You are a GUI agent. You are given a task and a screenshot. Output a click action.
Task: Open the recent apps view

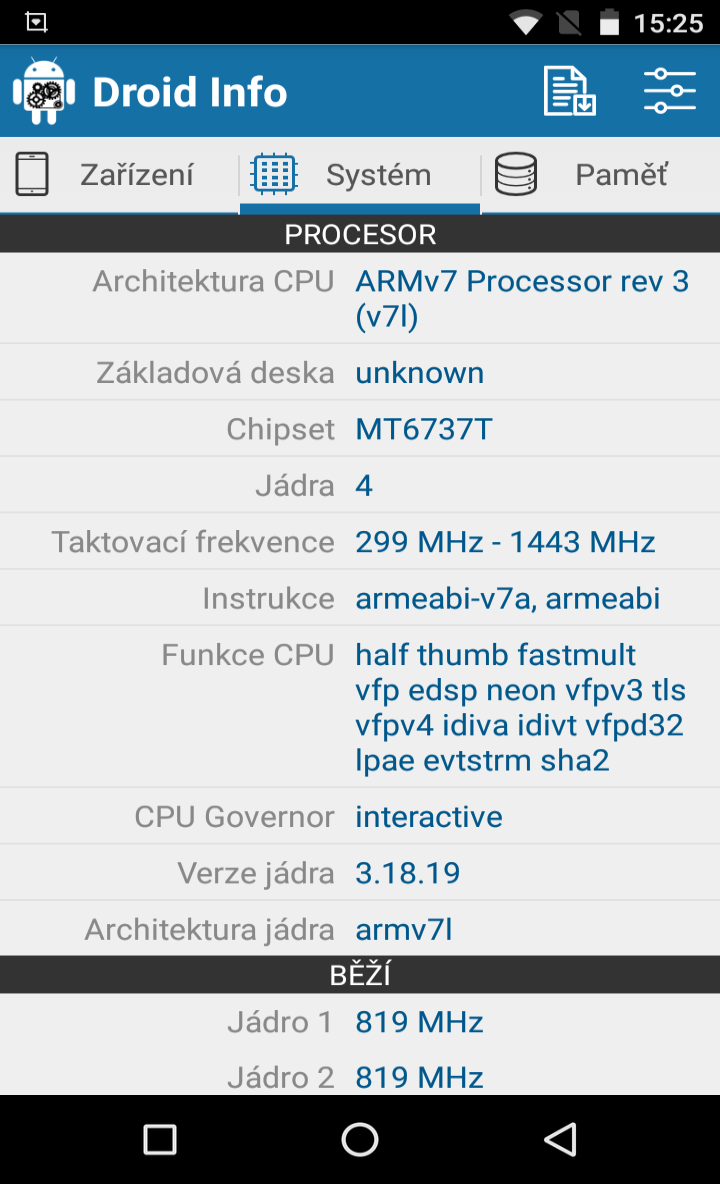160,1139
